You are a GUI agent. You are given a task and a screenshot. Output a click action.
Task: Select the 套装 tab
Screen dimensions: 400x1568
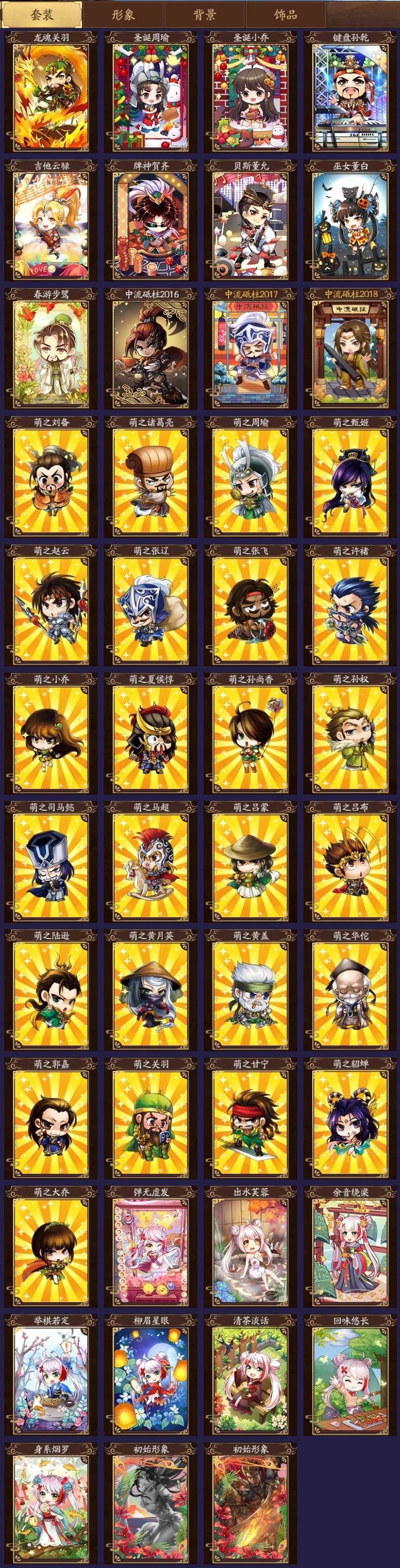pyautogui.click(x=42, y=15)
